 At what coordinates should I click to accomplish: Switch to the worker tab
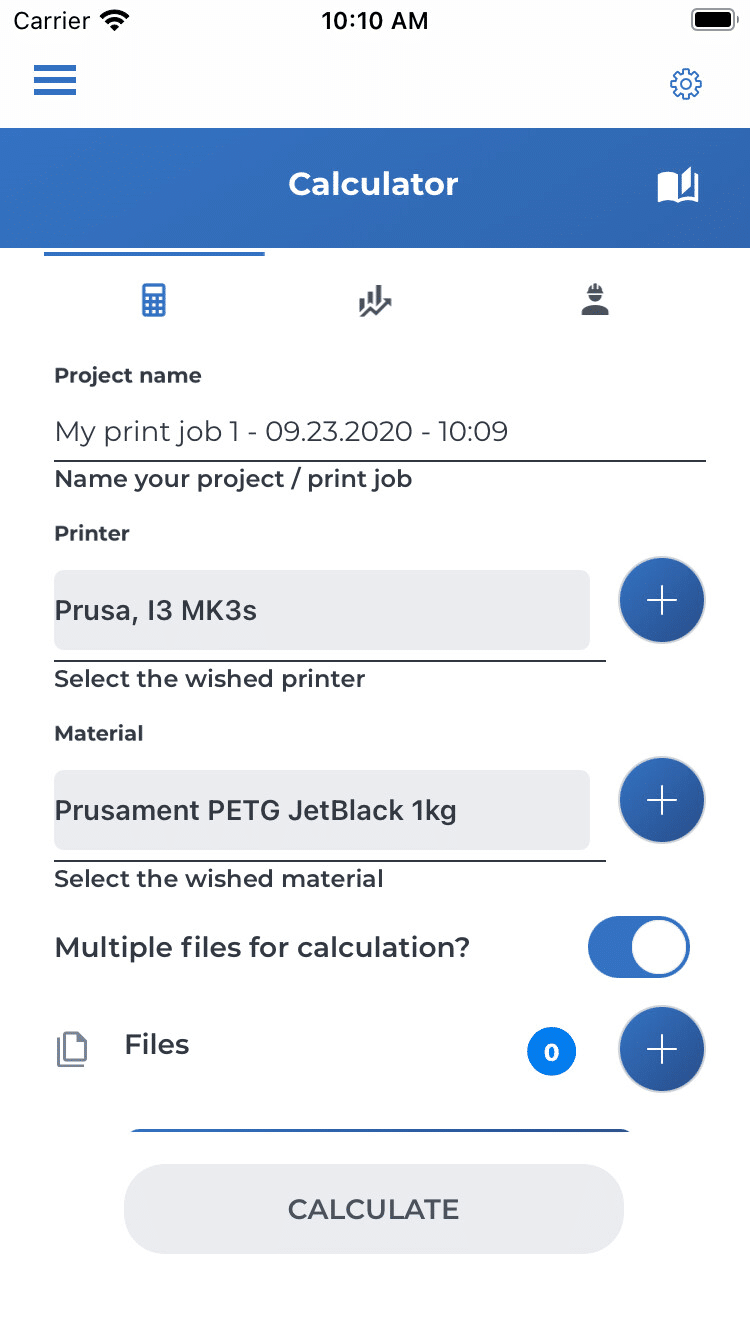(x=595, y=299)
